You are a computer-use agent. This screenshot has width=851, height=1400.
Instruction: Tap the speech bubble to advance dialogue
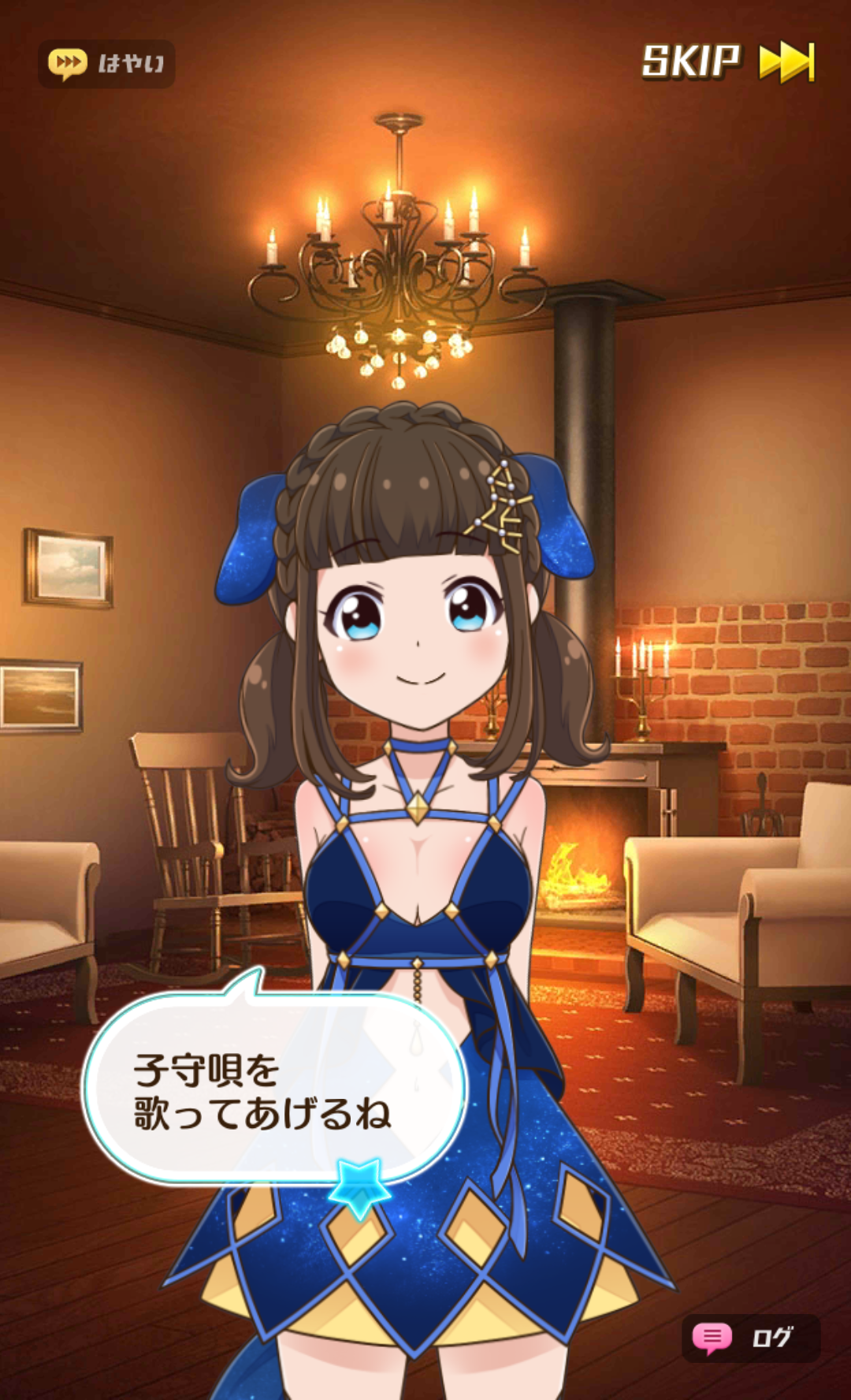point(274,1088)
